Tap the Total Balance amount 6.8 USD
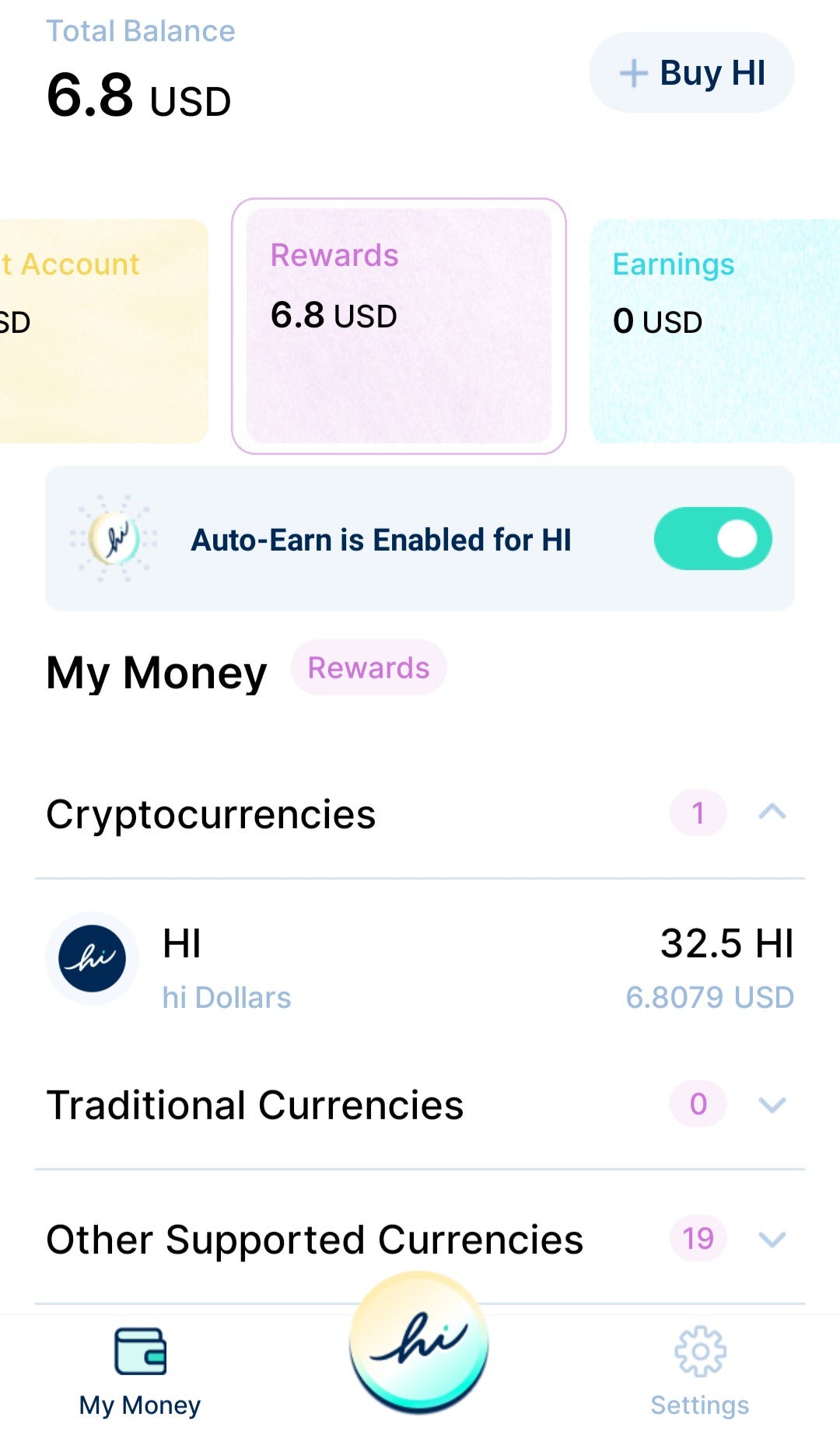This screenshot has height=1442, width=840. pos(138,96)
